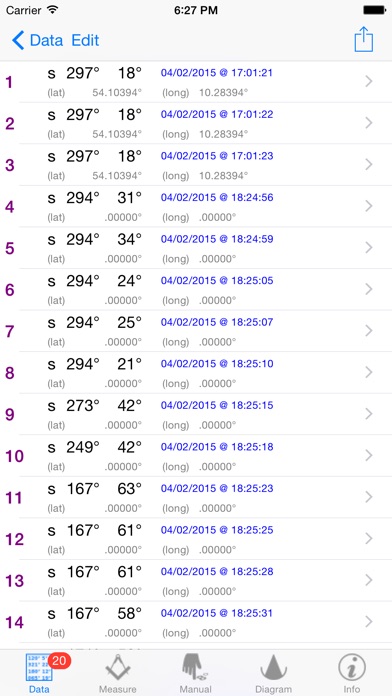The width and height of the screenshot is (392, 696).
Task: Open measurement row 1
Action: (196, 82)
